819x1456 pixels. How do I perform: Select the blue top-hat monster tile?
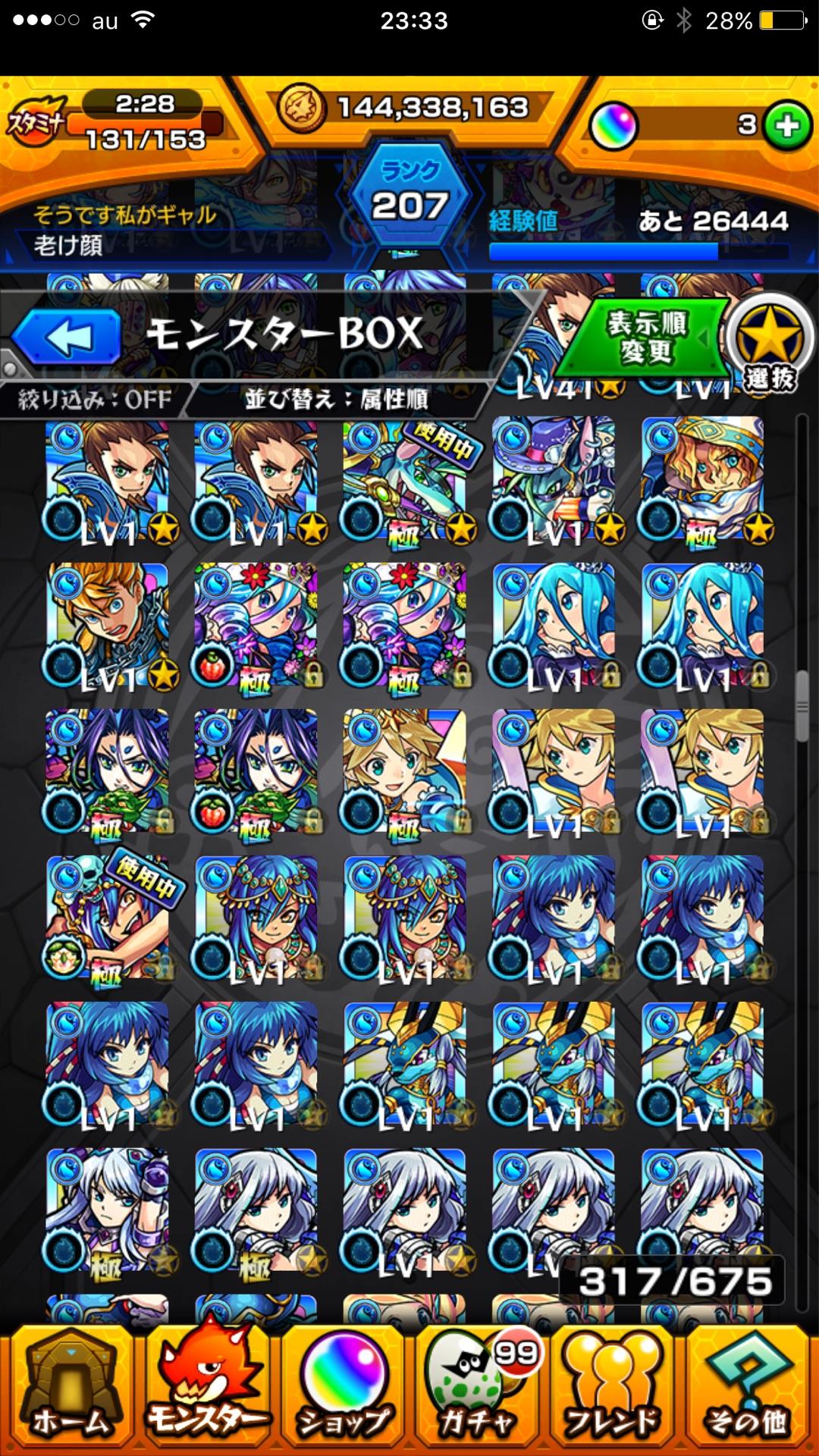(x=553, y=481)
